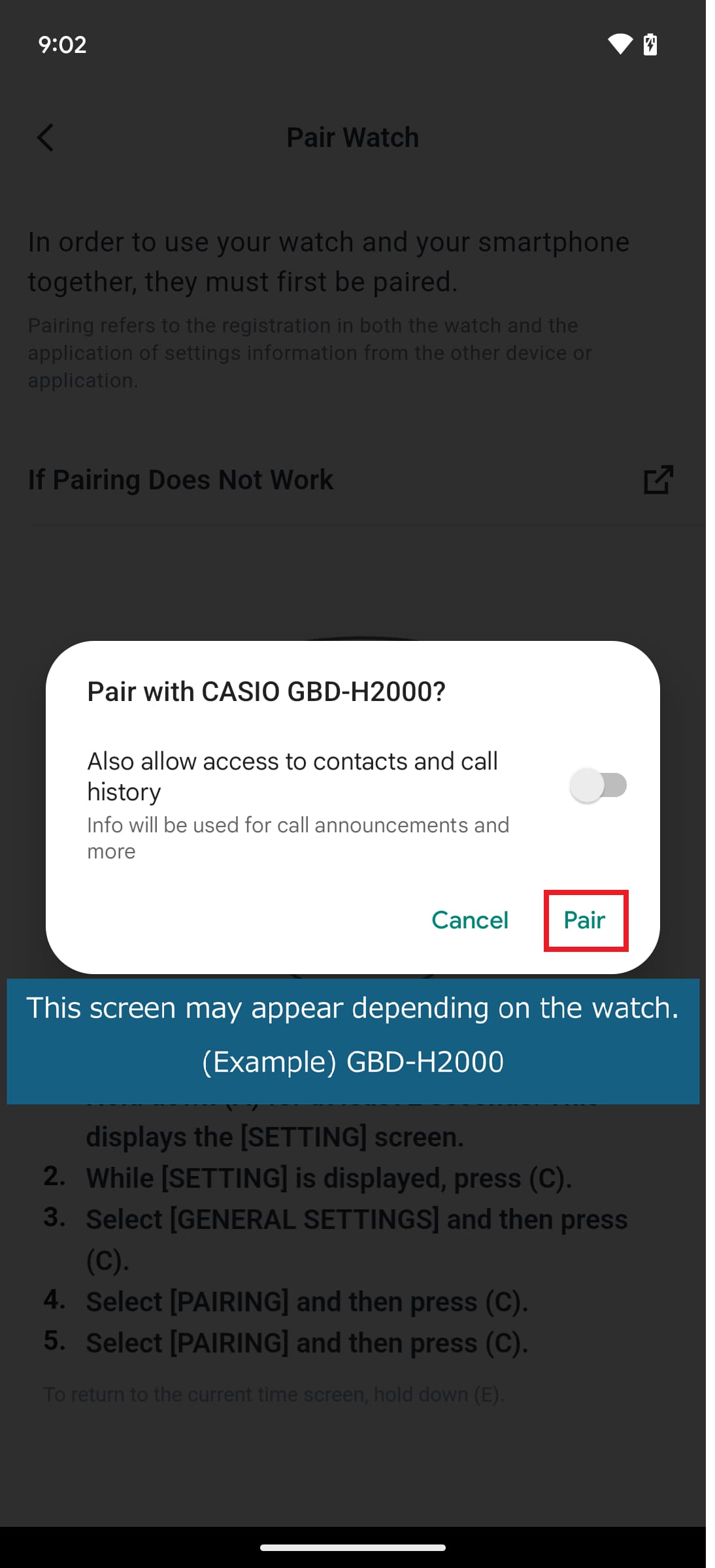Cancel the CASIO GBD-H2000 pairing request
715x1568 pixels.
click(469, 920)
